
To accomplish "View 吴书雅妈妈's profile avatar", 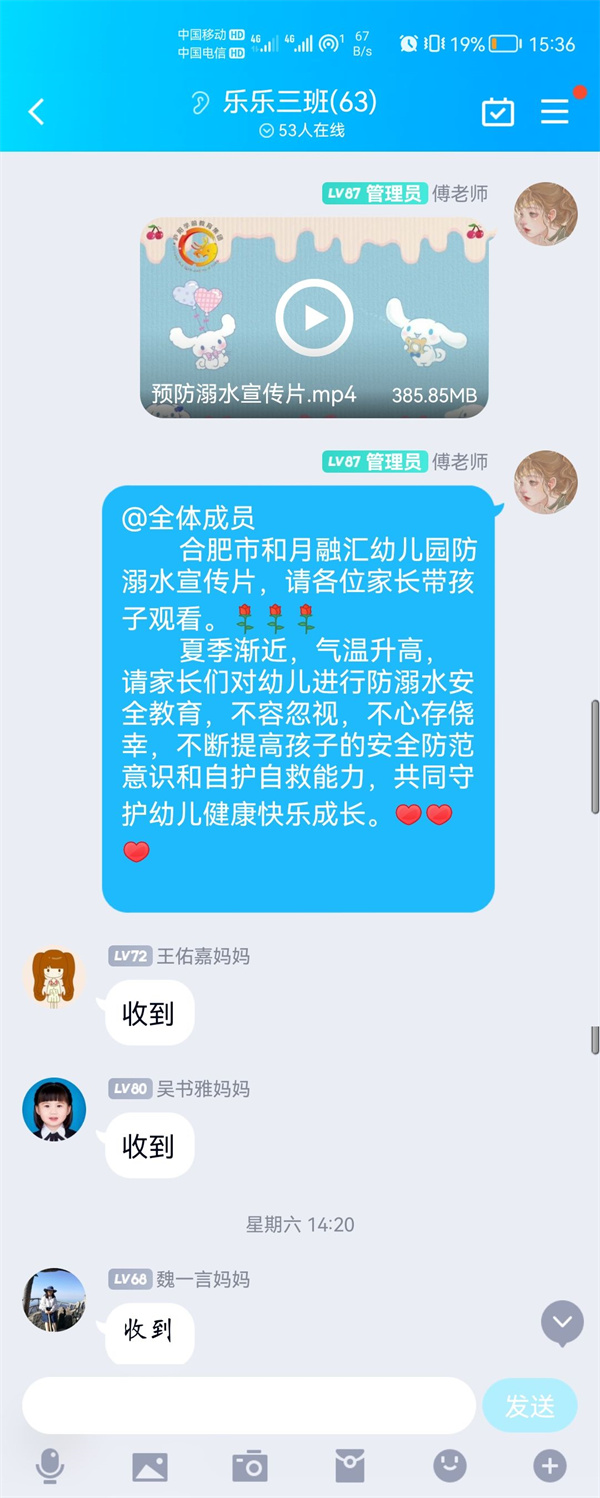I will pos(54,1109).
